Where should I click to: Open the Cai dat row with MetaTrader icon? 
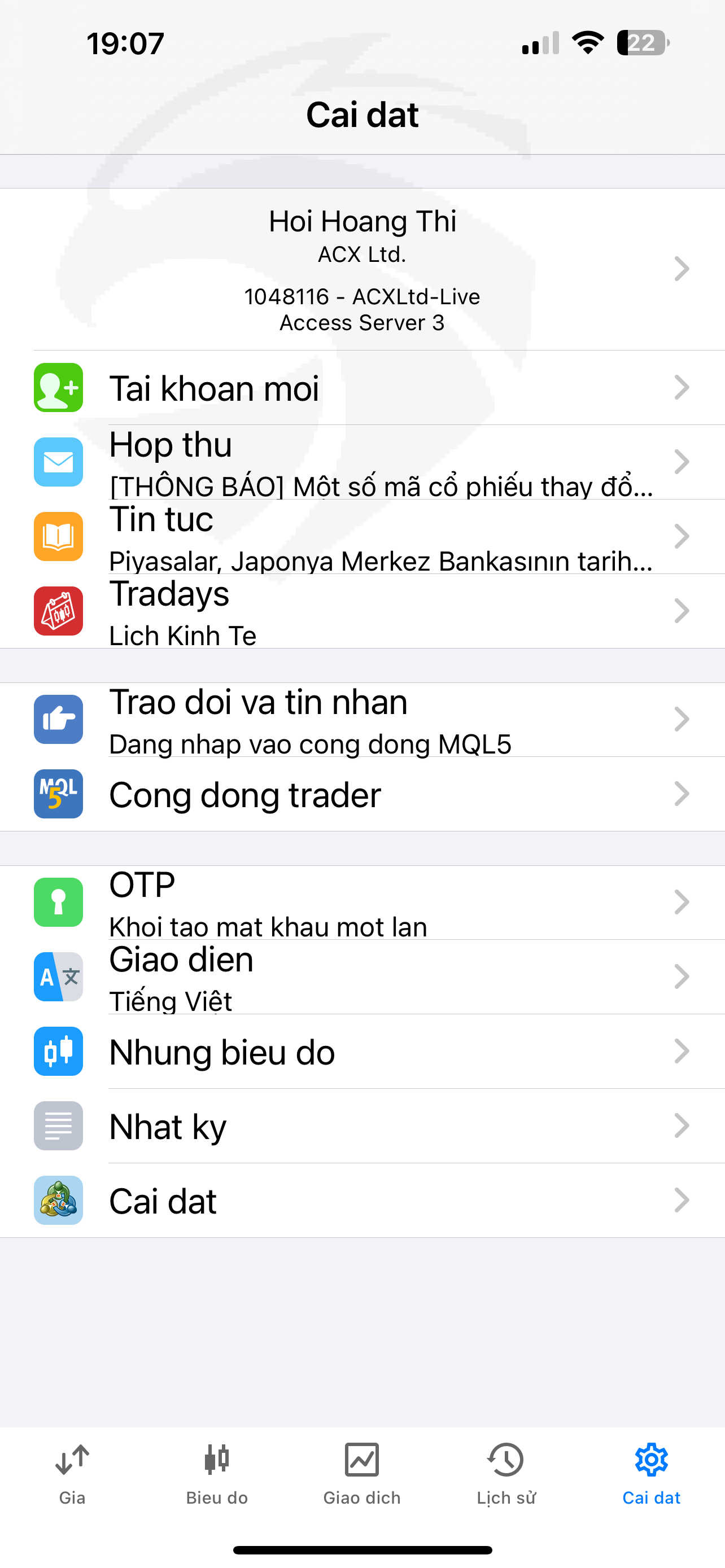(x=362, y=1200)
